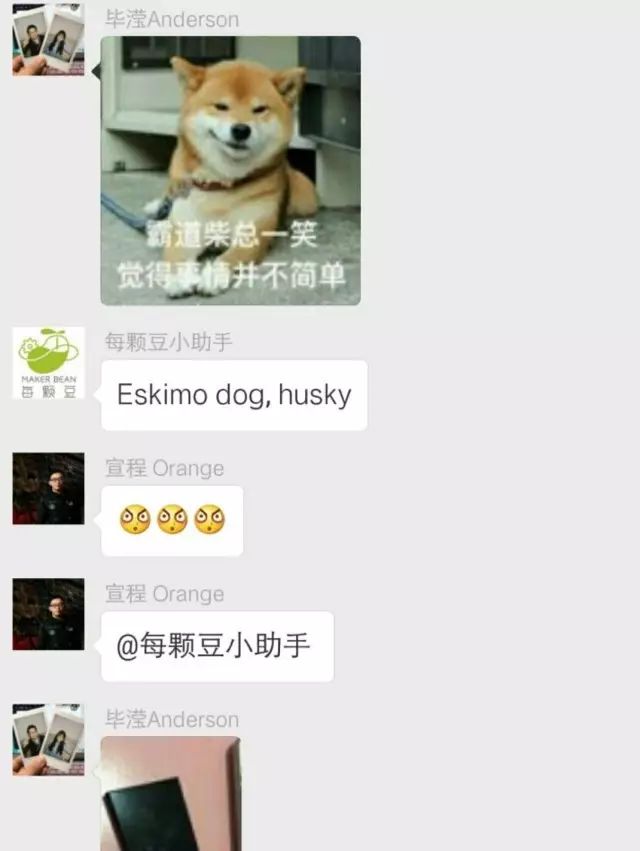The height and width of the screenshot is (851, 640).
Task: Open 每颗豆小助手's Maker Bean avatar
Action: click(x=48, y=363)
